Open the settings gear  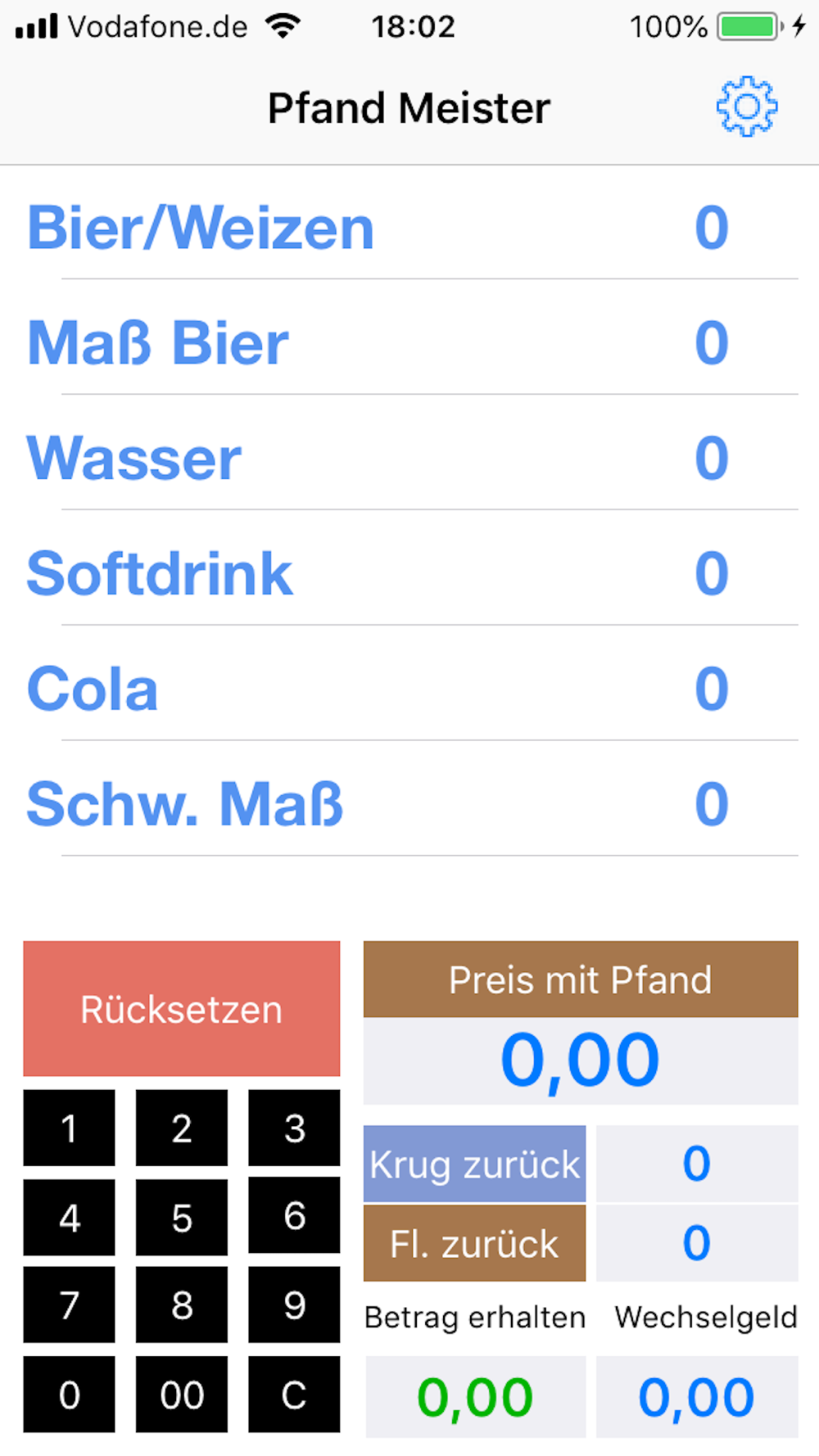pyautogui.click(x=746, y=107)
